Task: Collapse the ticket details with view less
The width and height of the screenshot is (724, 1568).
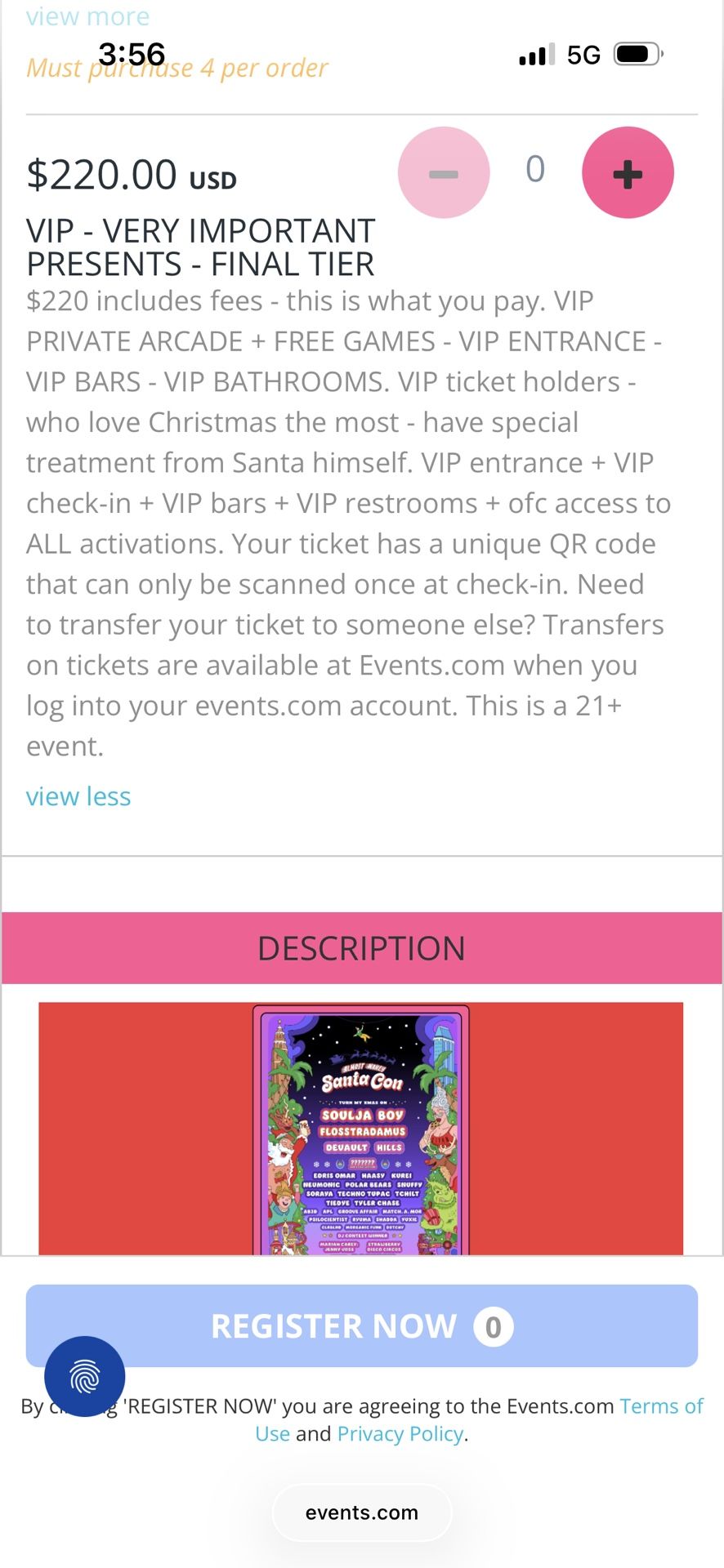Action: coord(78,796)
